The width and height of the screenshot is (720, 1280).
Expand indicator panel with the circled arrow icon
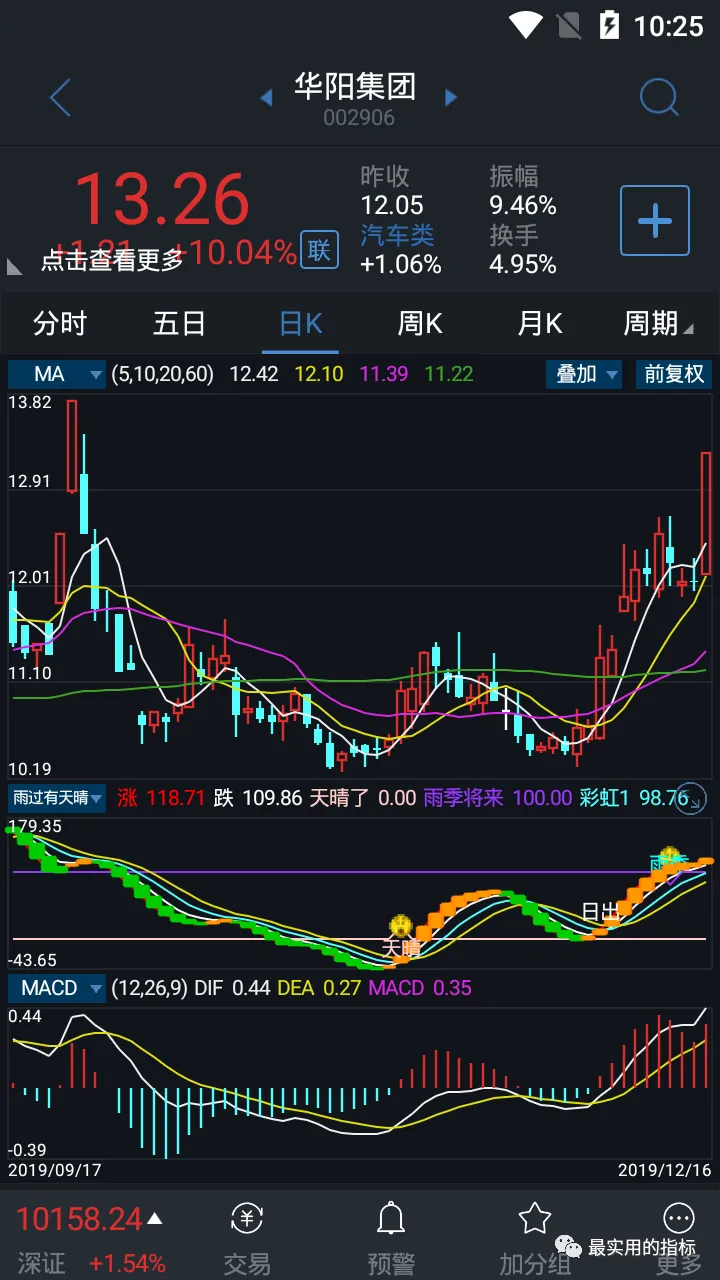click(x=692, y=798)
